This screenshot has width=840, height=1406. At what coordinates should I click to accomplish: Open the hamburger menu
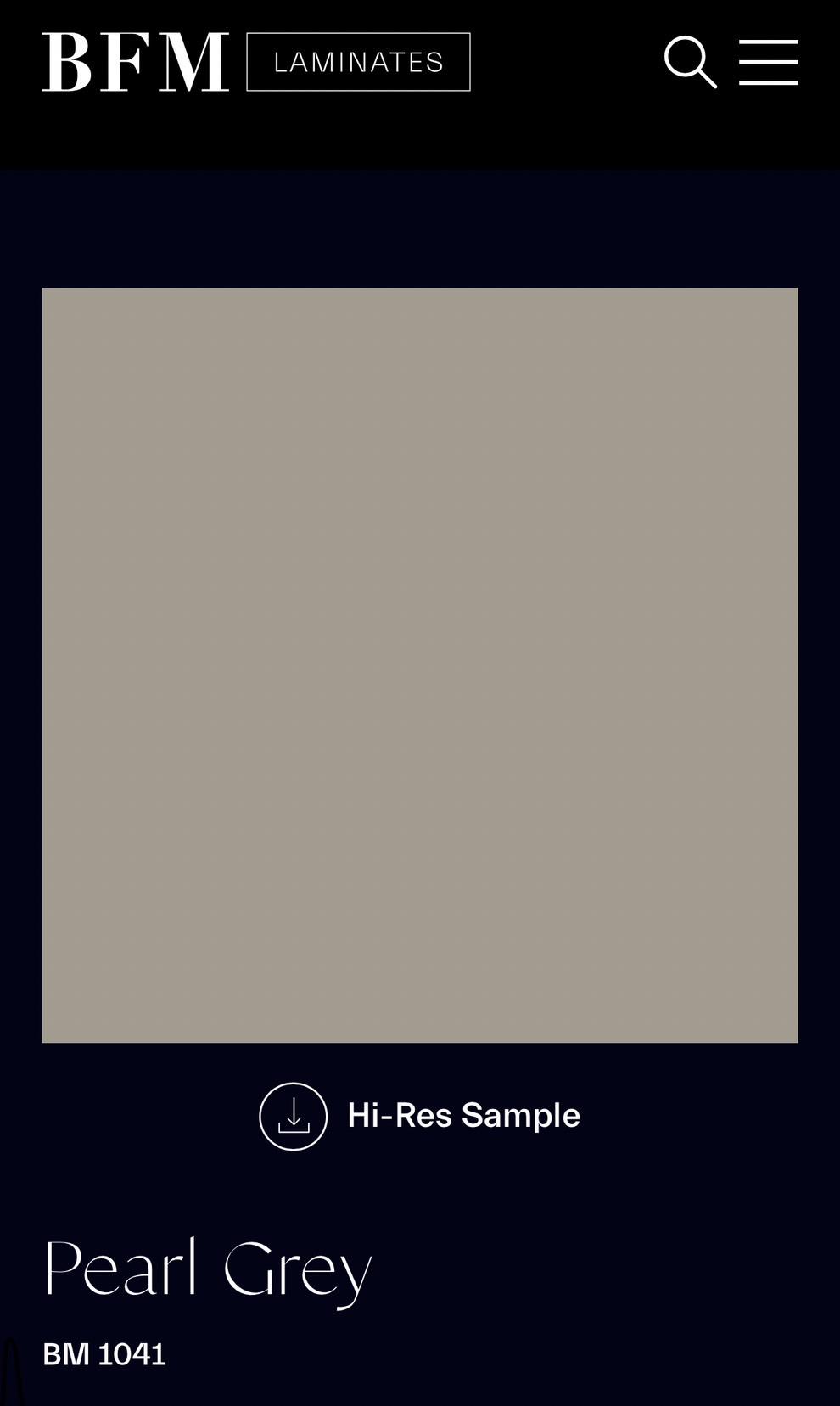point(768,62)
